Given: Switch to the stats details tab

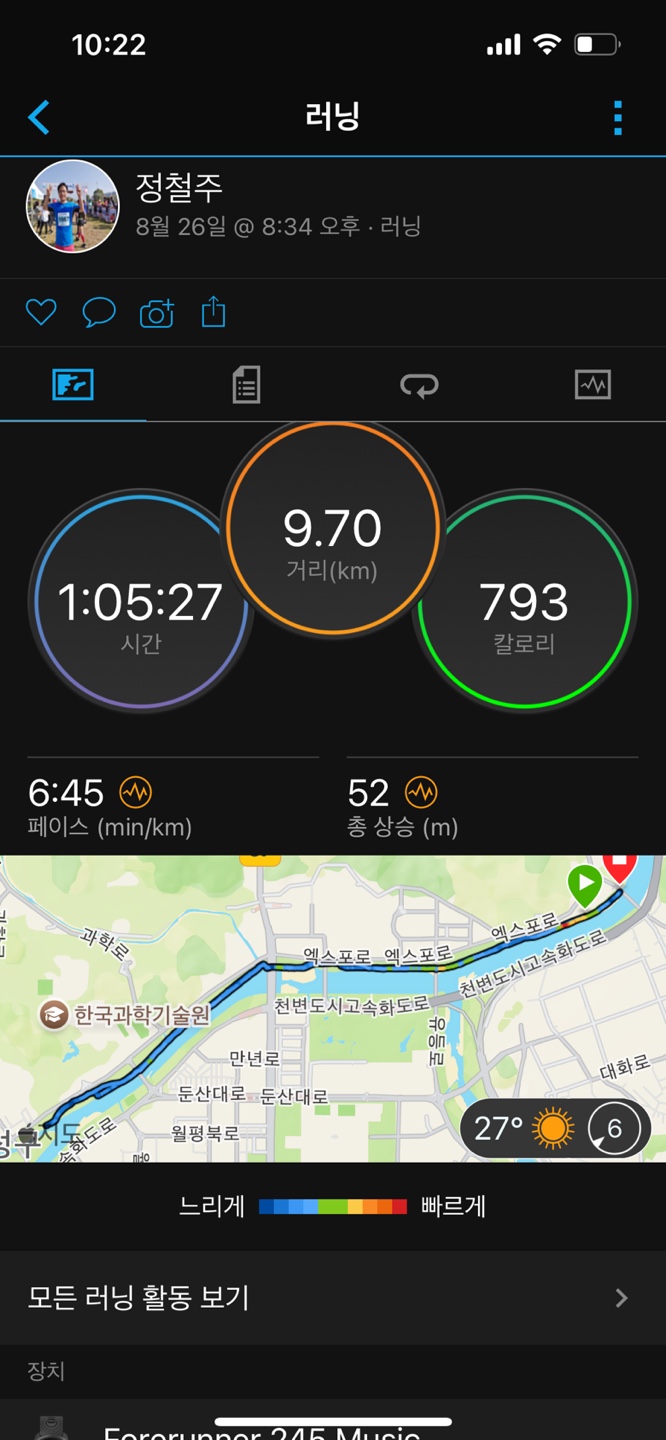Looking at the screenshot, I should coord(246,385).
